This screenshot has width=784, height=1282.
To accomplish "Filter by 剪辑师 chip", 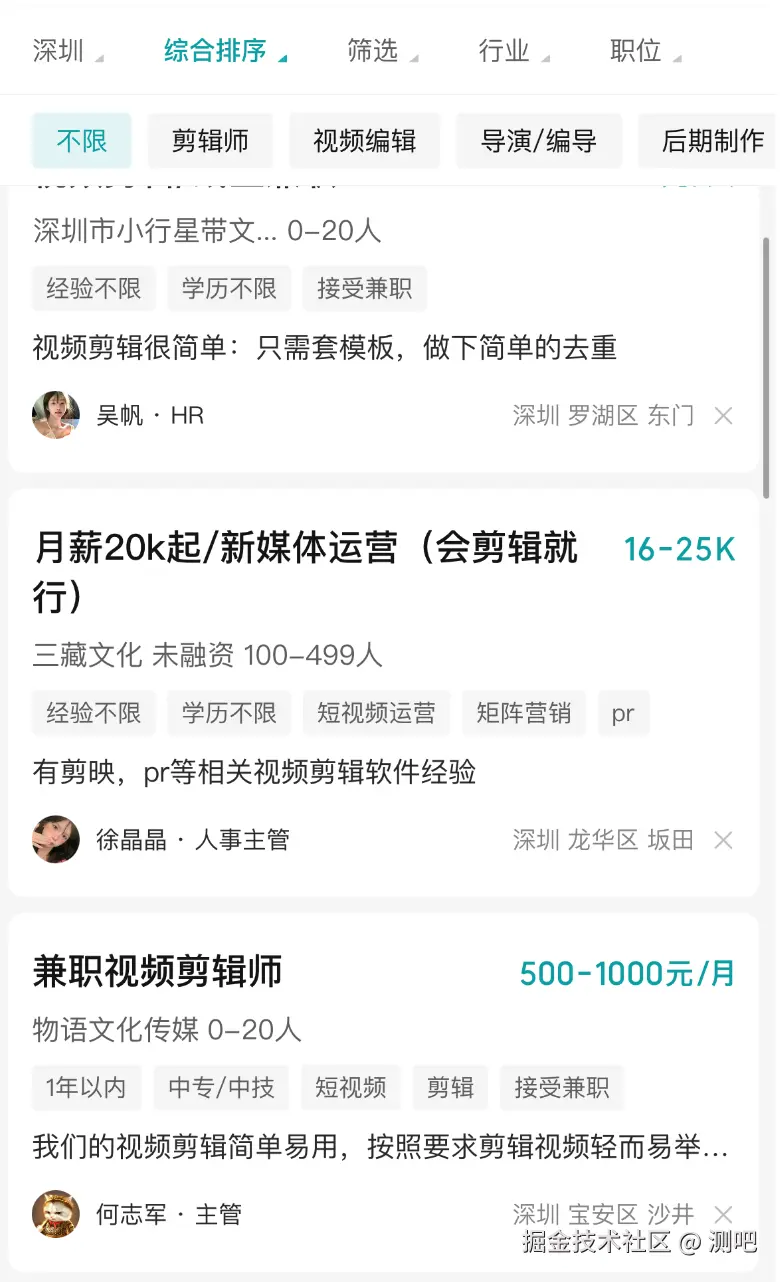I will tap(210, 141).
